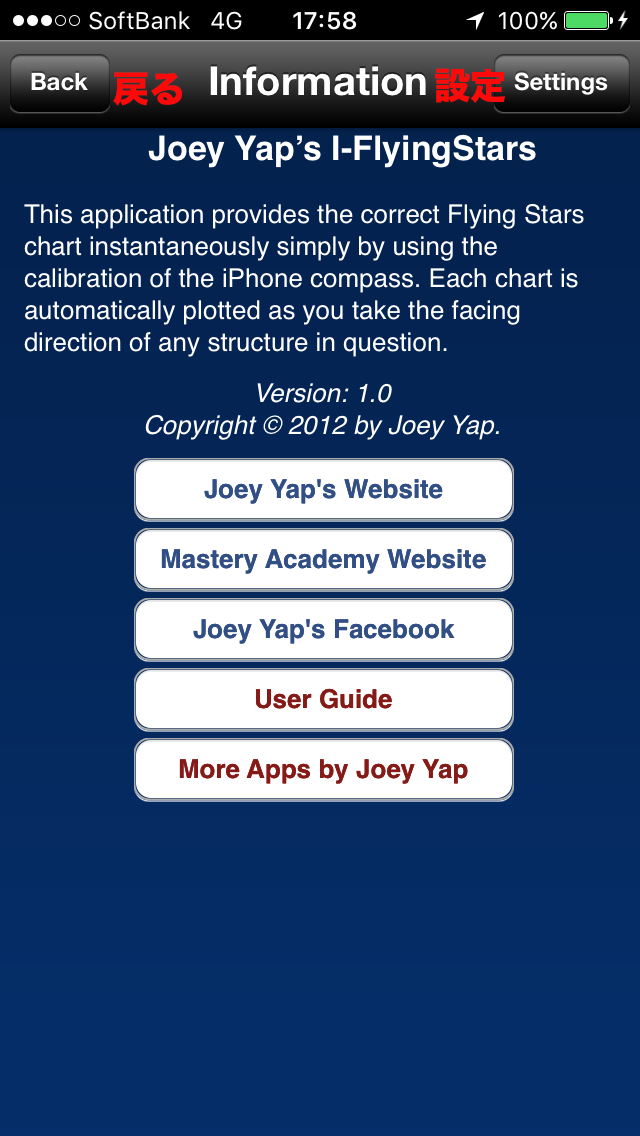640x1136 pixels.
Task: Open Joey Yap's Facebook page
Action: point(323,629)
